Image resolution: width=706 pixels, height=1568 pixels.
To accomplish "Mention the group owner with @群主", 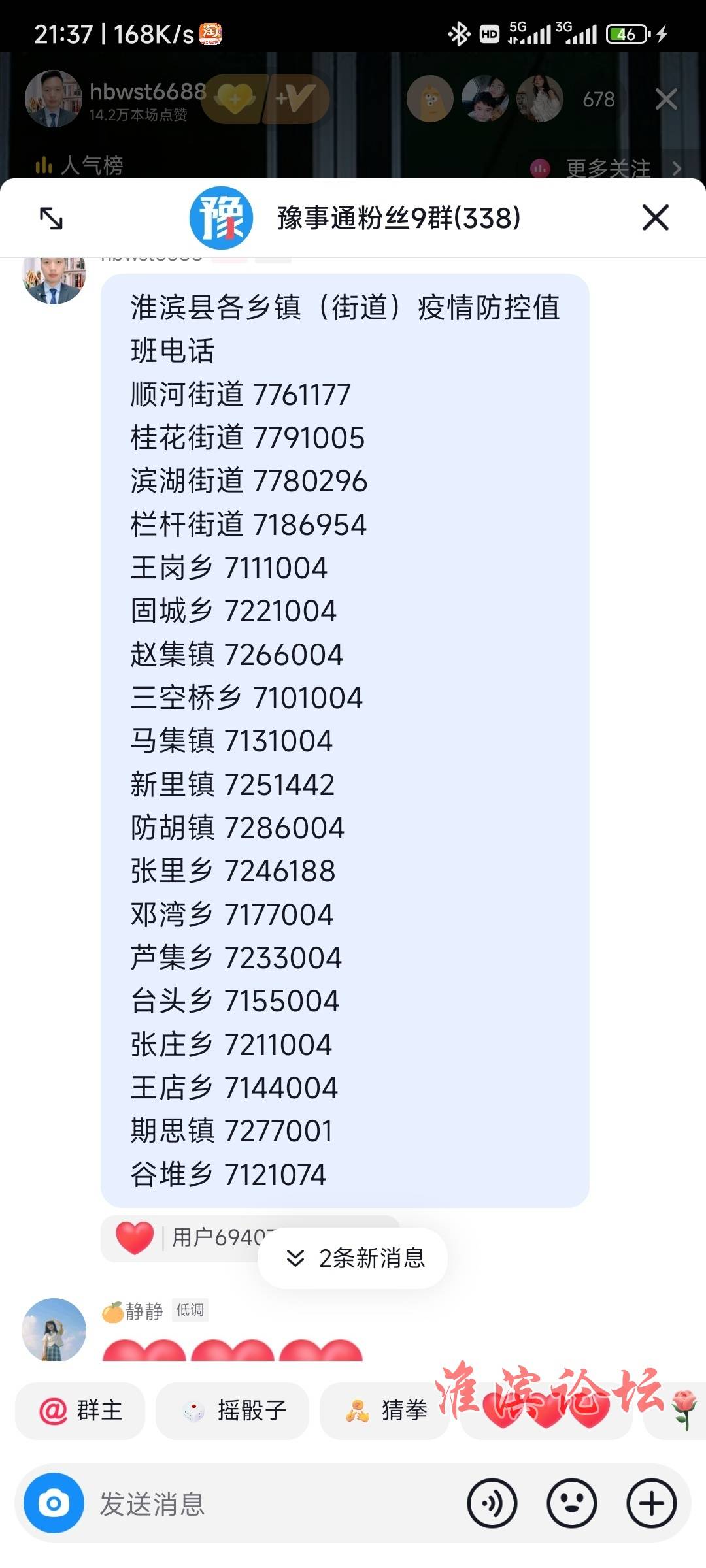I will (x=80, y=1411).
